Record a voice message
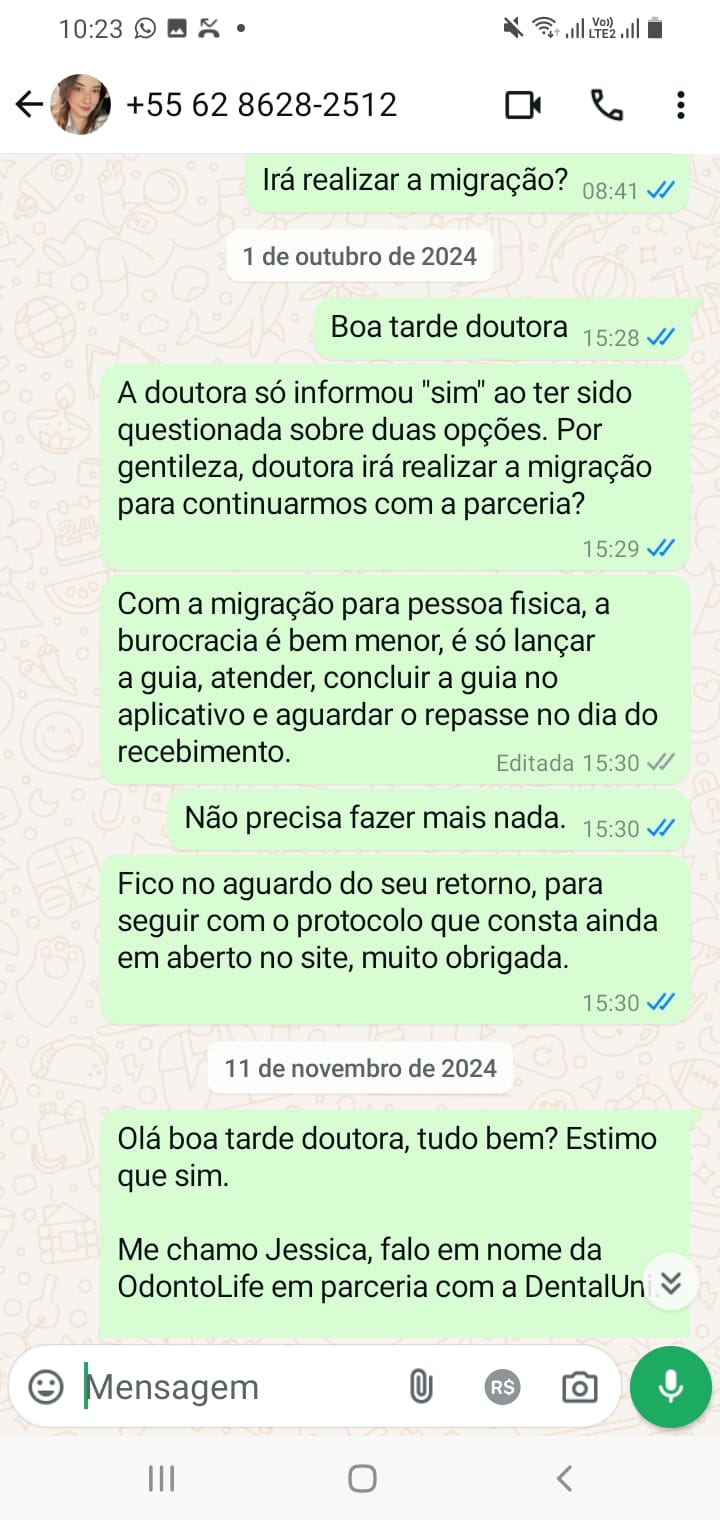 [x=671, y=1387]
